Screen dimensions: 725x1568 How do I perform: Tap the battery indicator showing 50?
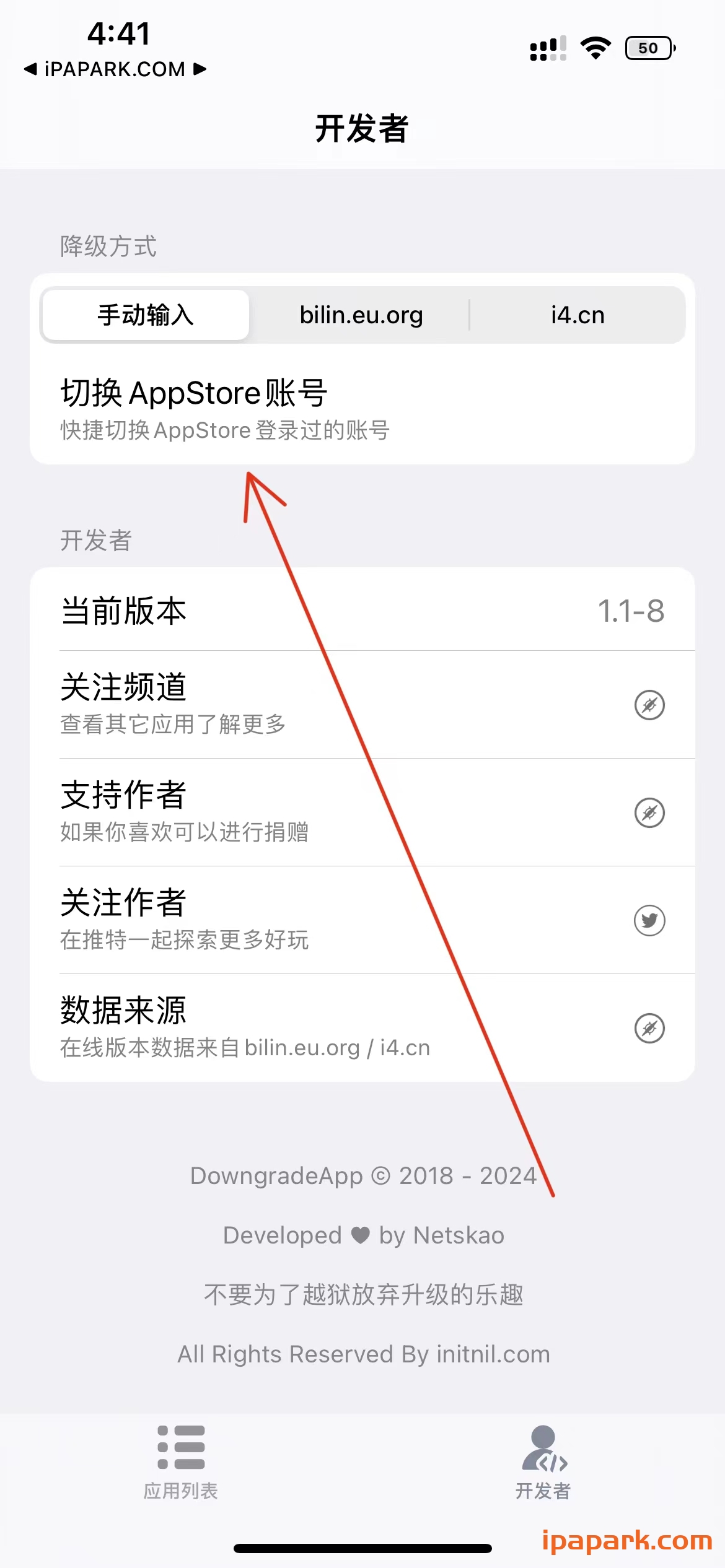coord(649,48)
